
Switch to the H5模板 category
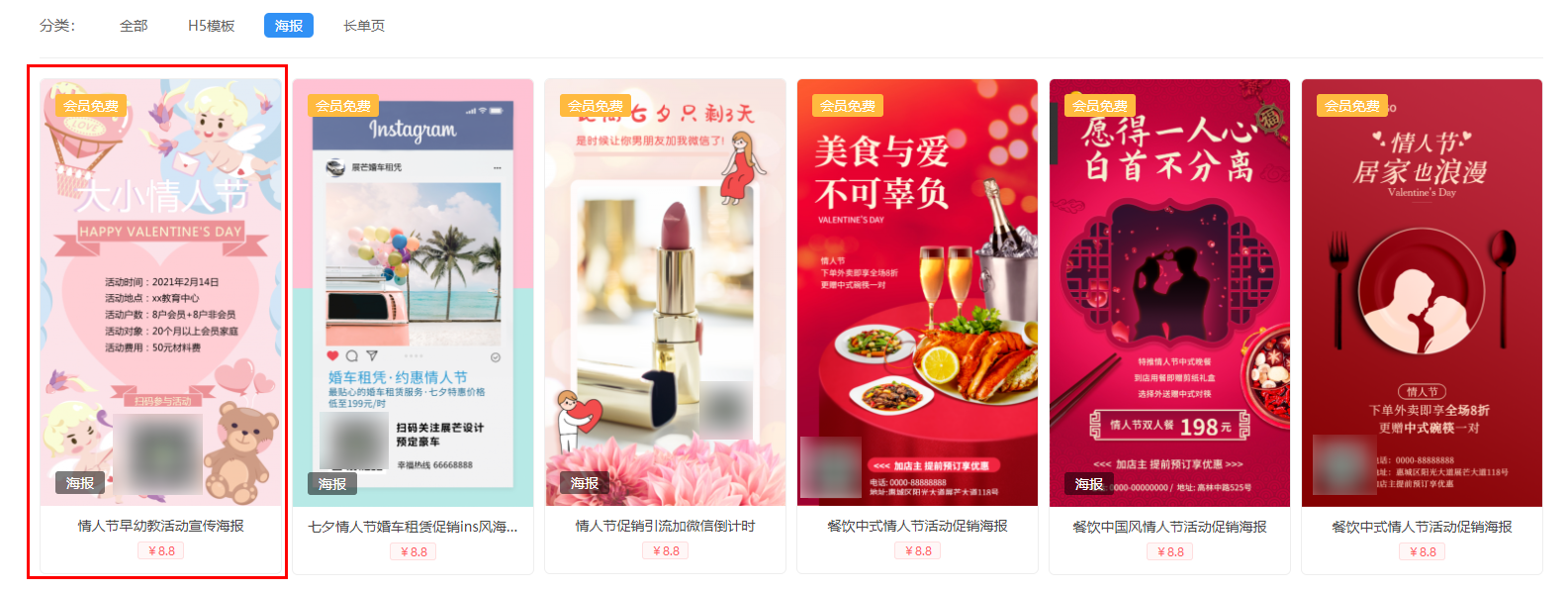(x=211, y=26)
